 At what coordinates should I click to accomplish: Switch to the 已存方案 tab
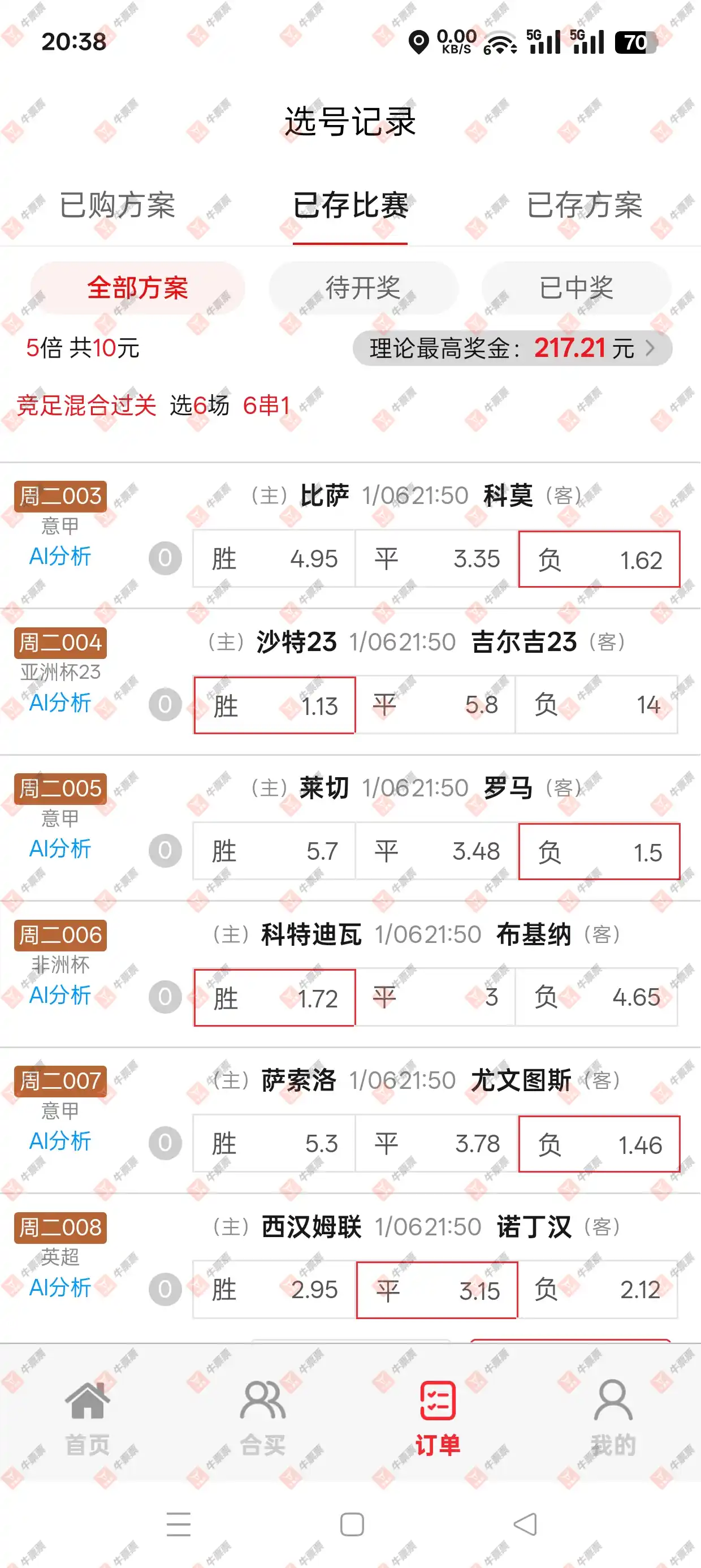pyautogui.click(x=584, y=205)
